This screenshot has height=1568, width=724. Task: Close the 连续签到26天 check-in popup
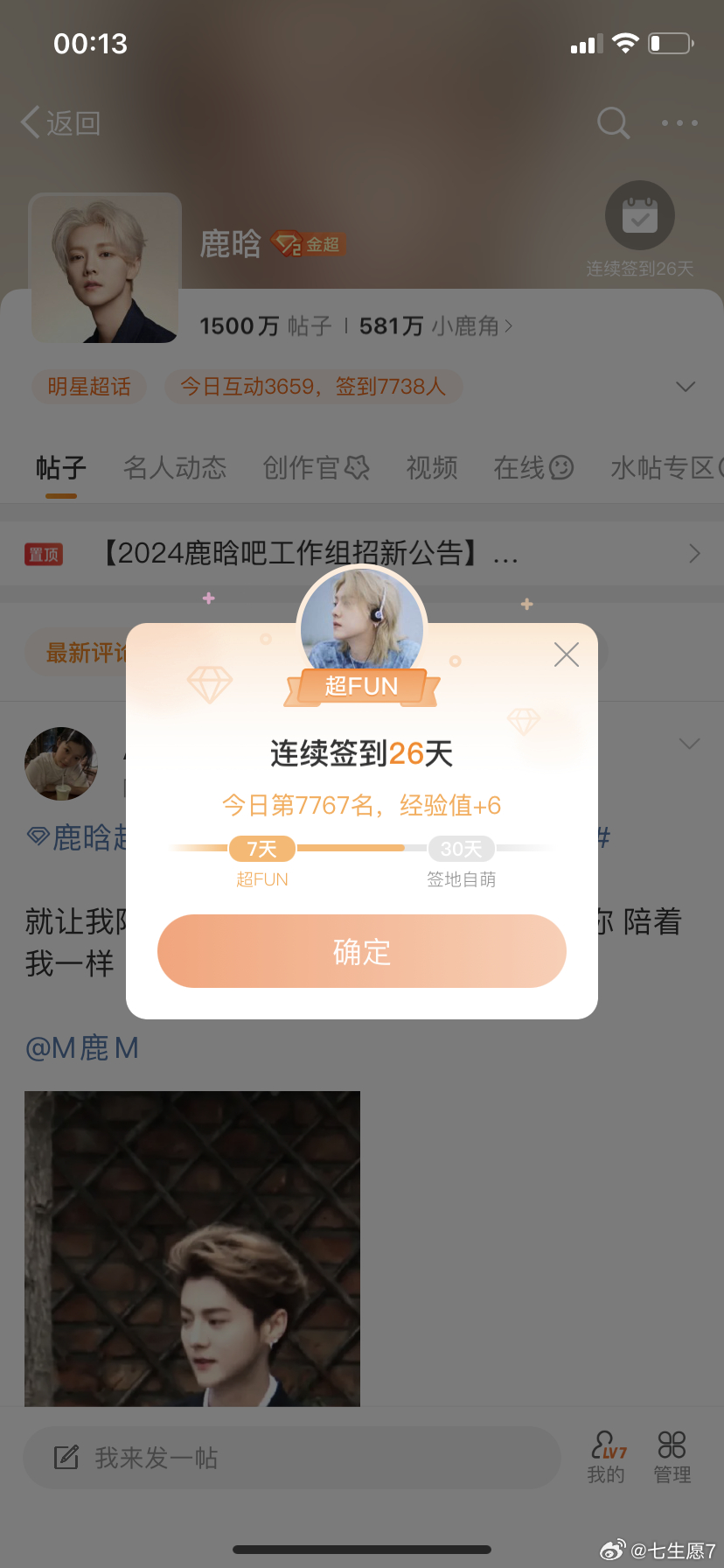(567, 654)
